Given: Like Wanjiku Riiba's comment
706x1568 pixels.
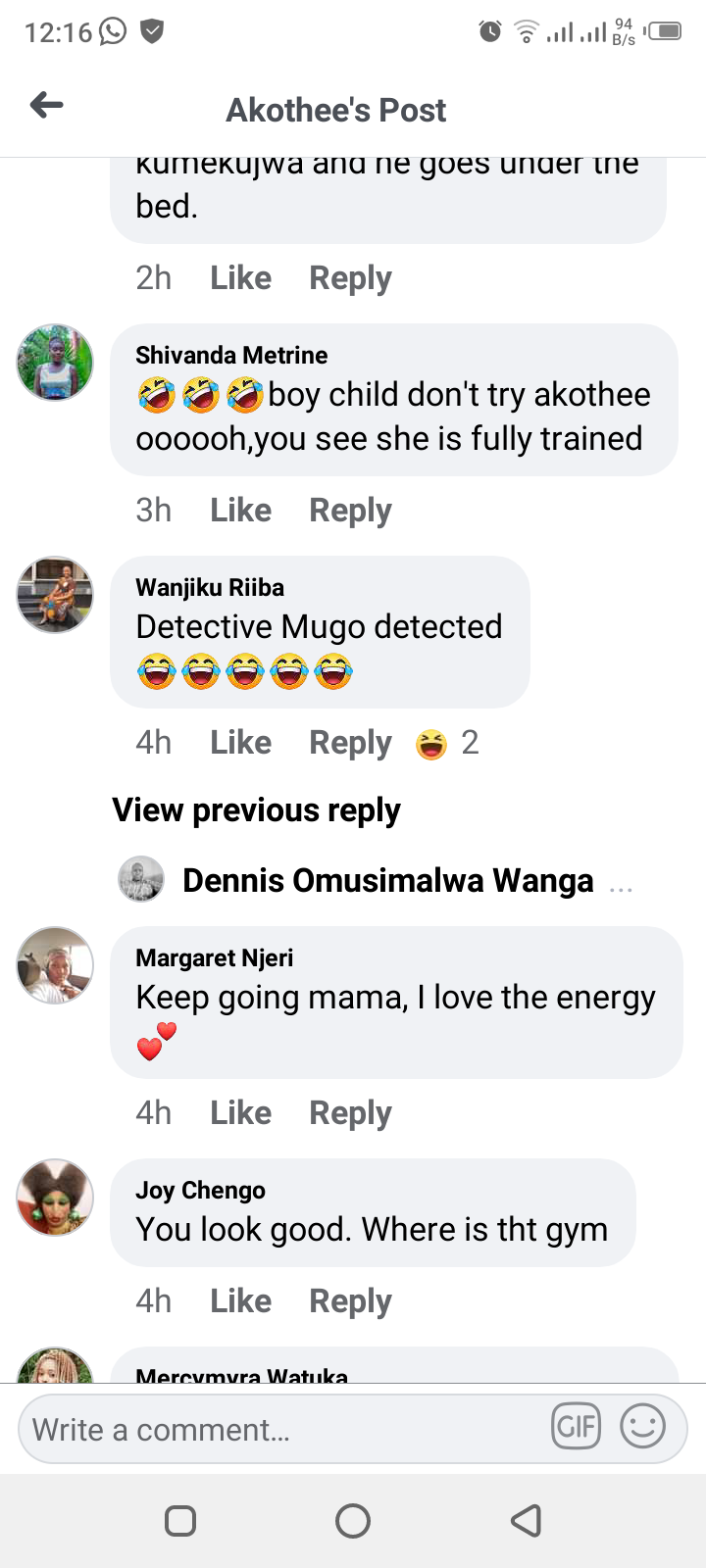Looking at the screenshot, I should (240, 743).
